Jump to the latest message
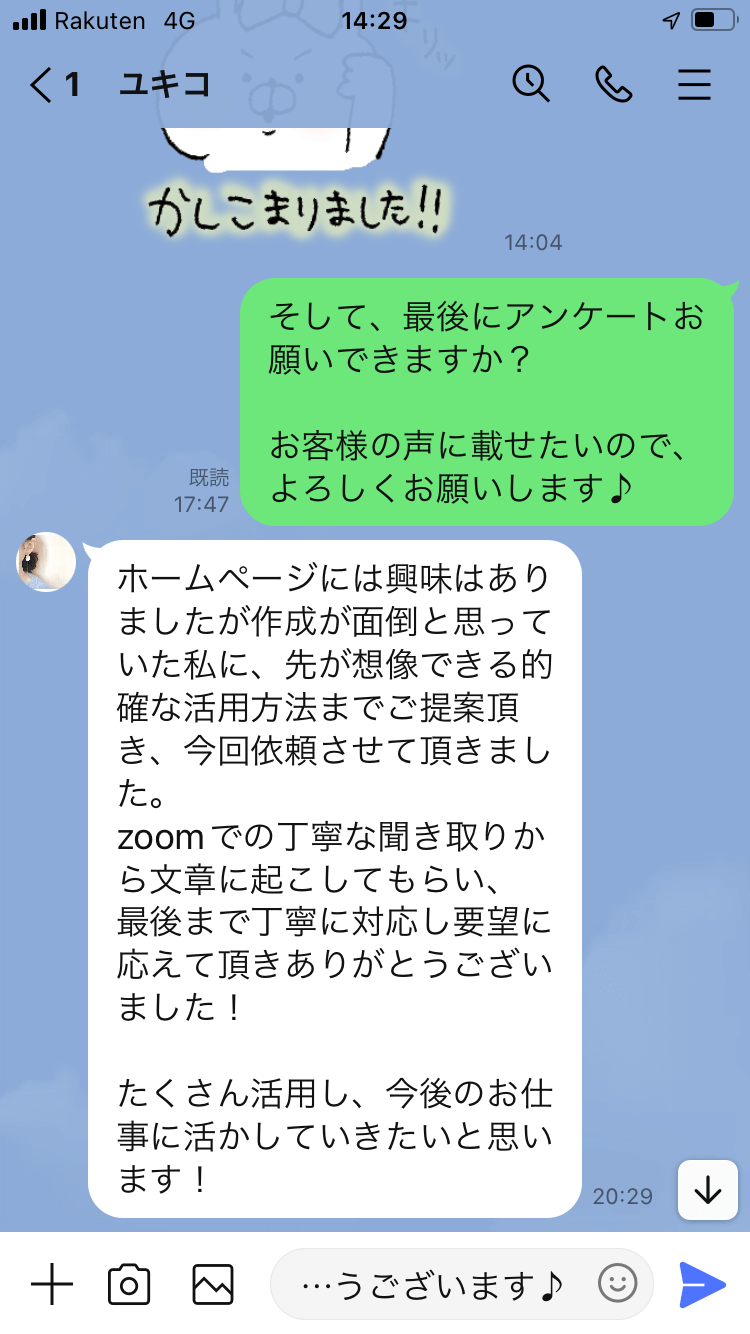This screenshot has height=1334, width=750. tap(707, 1190)
